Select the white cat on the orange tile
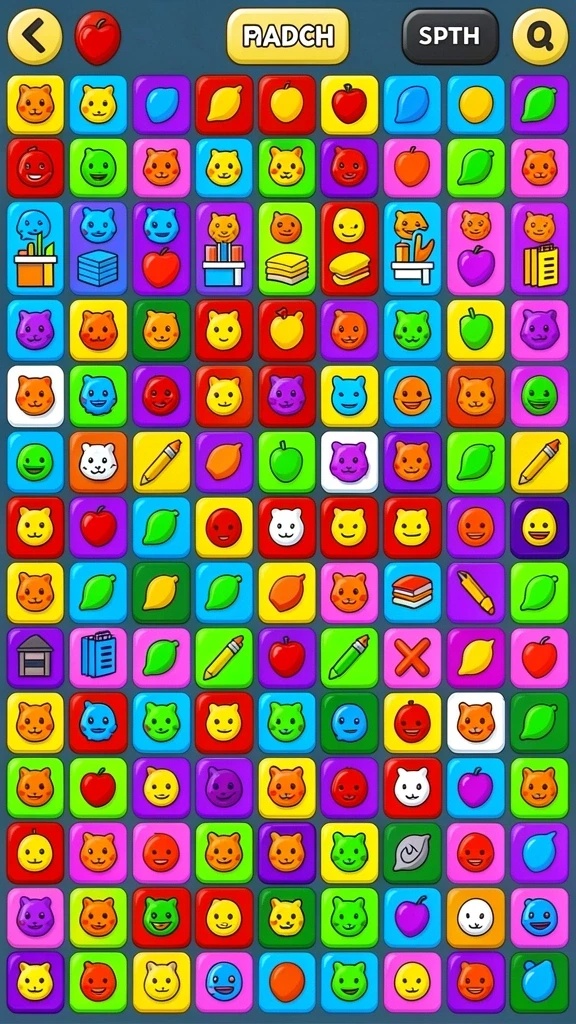 [99, 462]
